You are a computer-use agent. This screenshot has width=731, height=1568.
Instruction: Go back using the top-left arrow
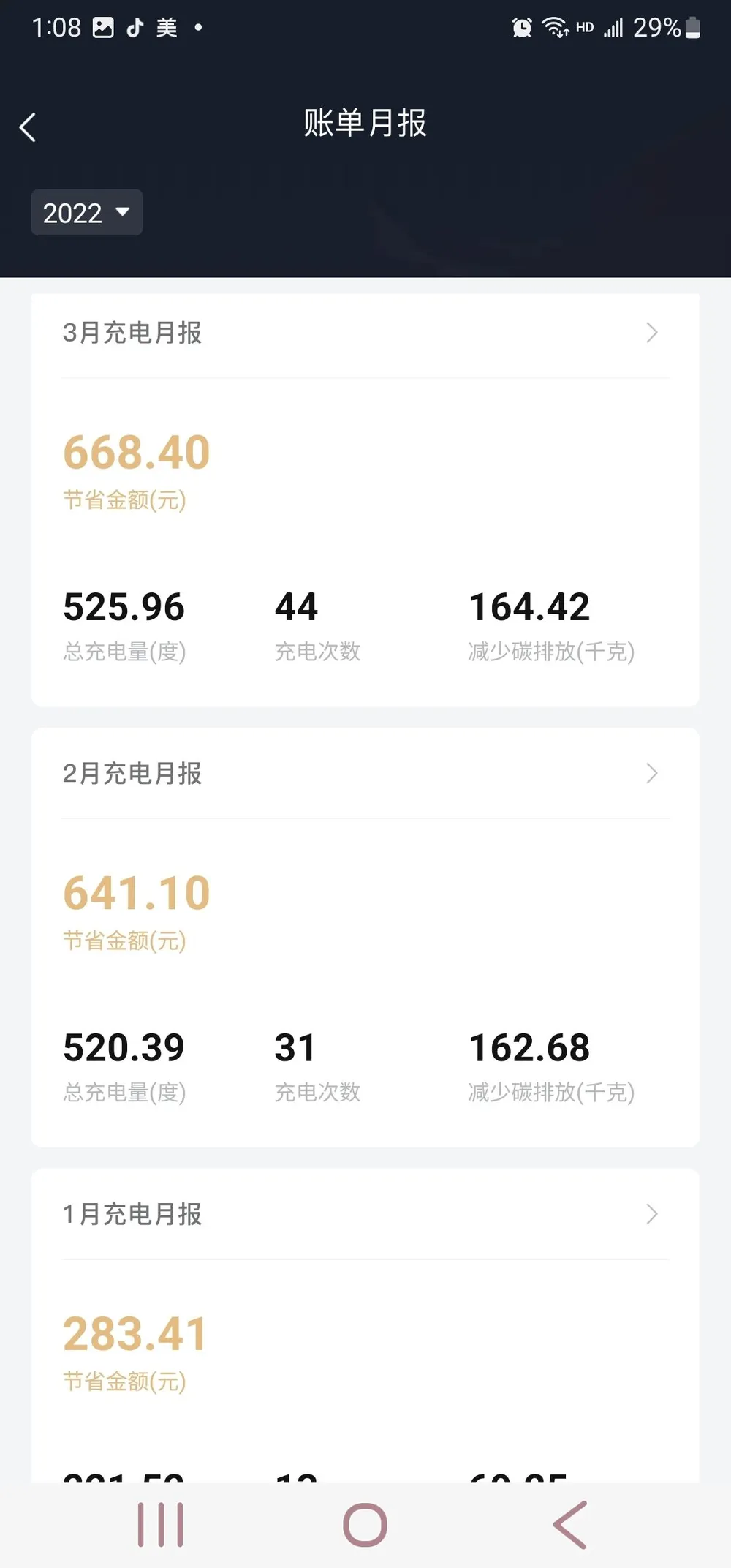point(28,127)
